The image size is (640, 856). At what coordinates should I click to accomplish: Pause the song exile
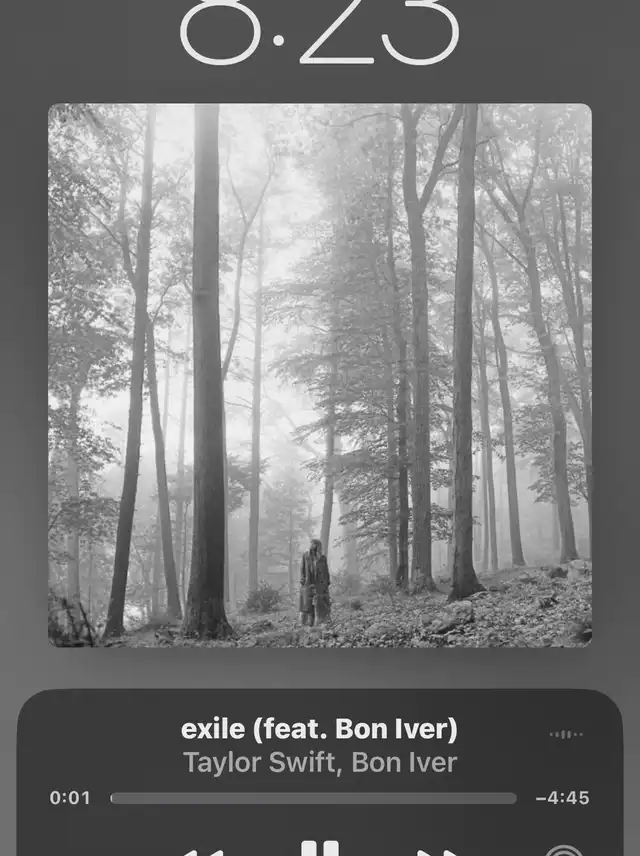pos(320,848)
